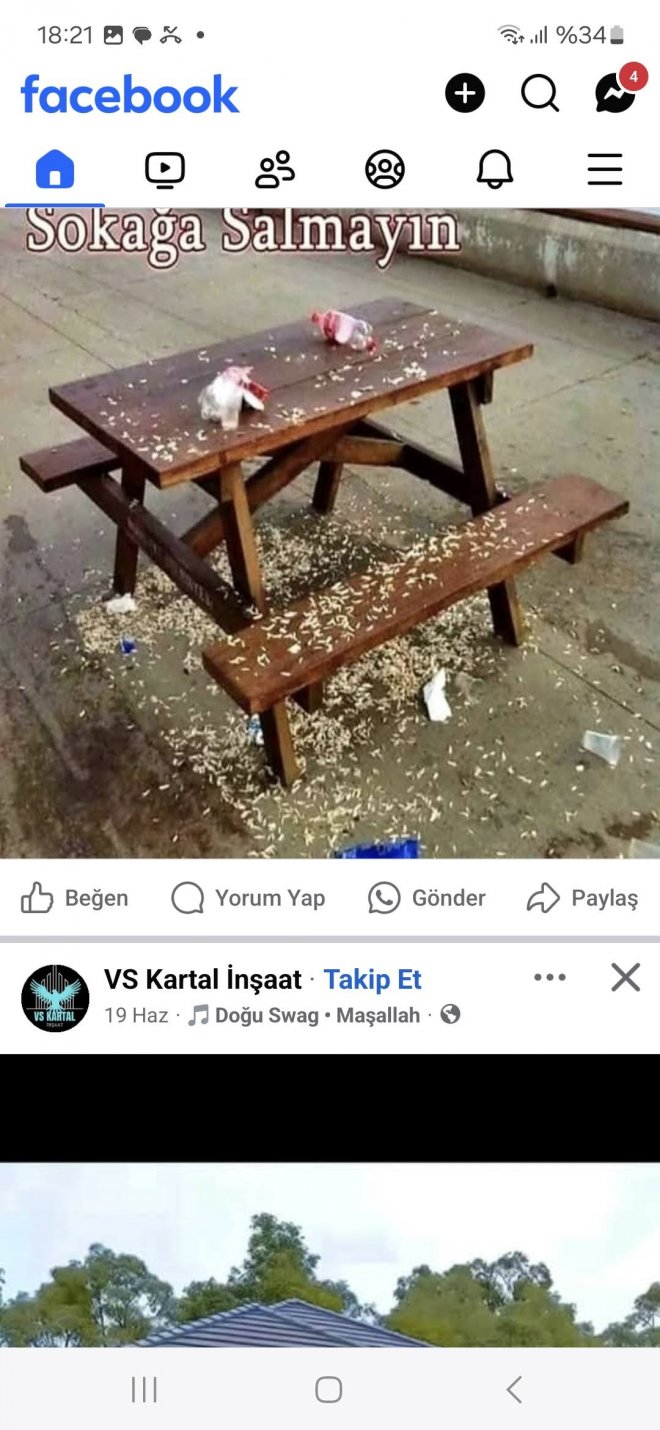
Task: Send the post via WhatsApp Gönder
Action: [x=426, y=898]
